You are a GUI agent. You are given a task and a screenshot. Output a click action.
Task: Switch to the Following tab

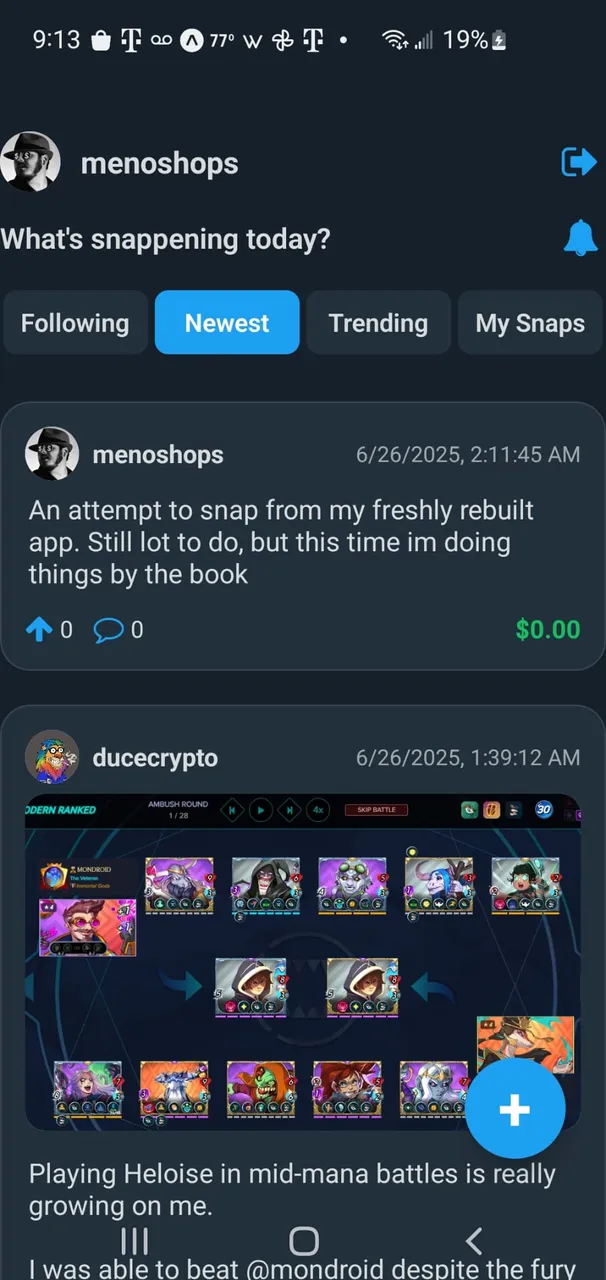point(75,323)
